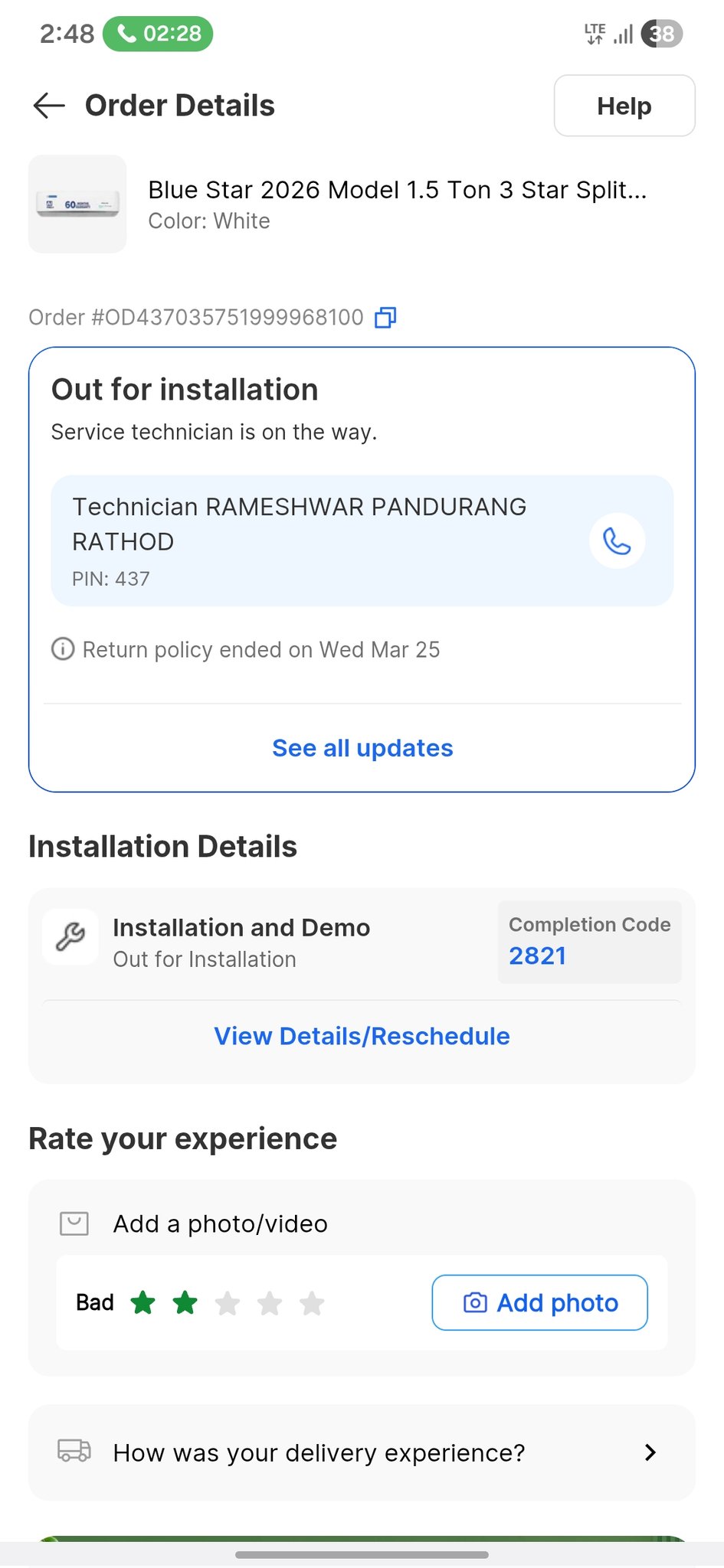Call technician Rameshwar Pandurang Rathod
The height and width of the screenshot is (1568, 724).
(x=617, y=541)
